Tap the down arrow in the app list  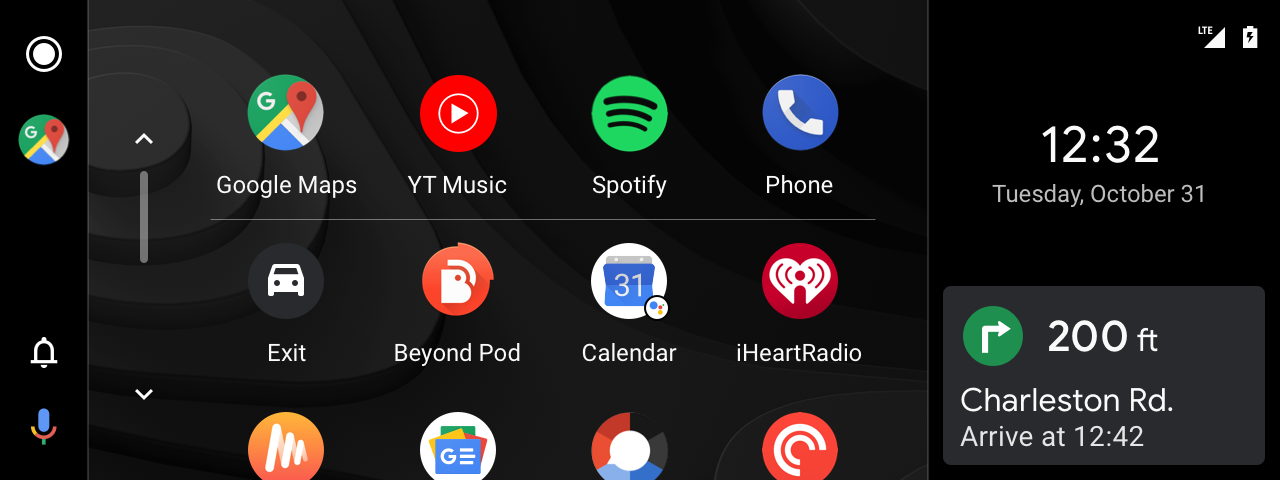pyautogui.click(x=144, y=394)
